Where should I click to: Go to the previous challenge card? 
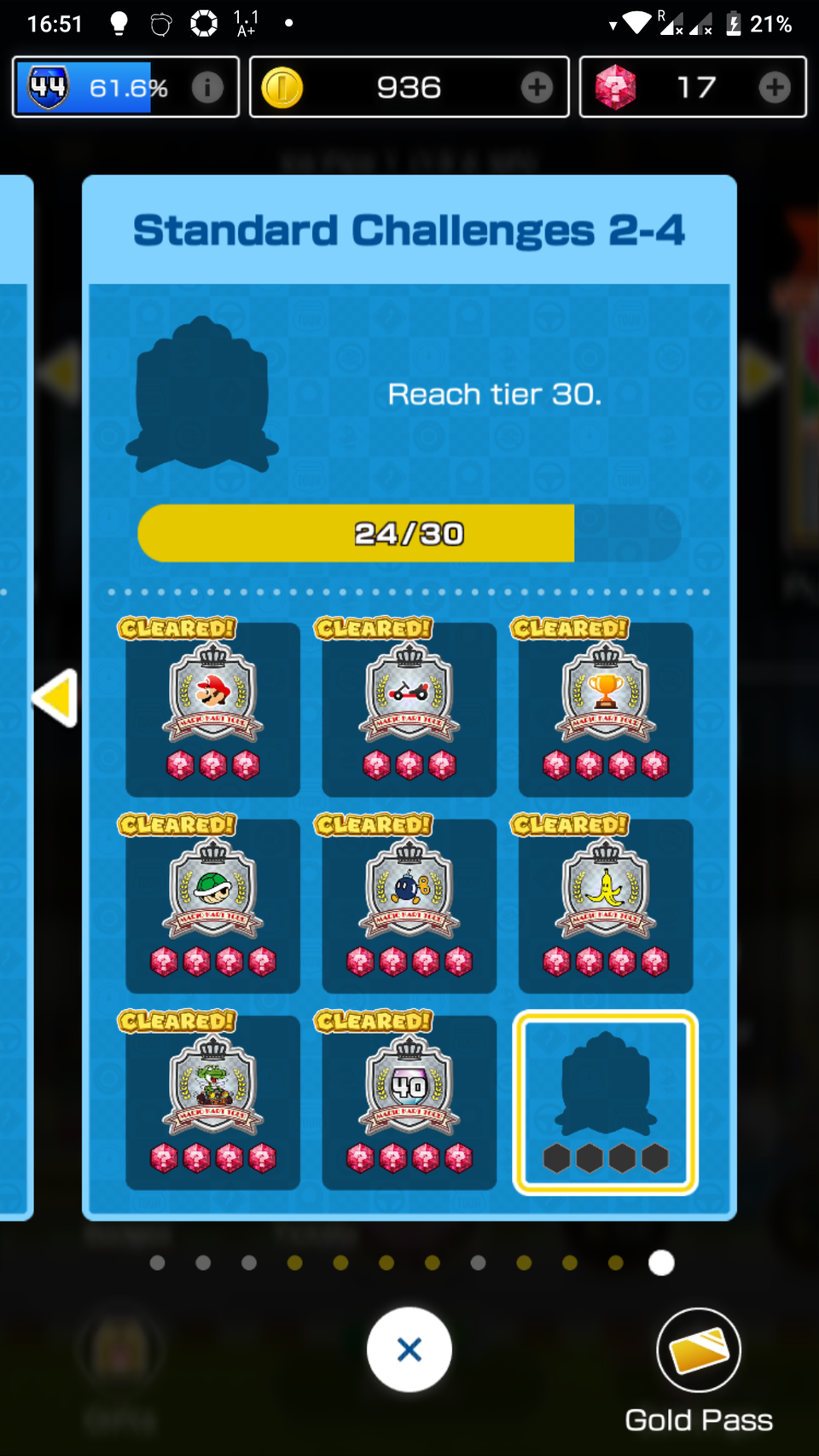[x=55, y=699]
